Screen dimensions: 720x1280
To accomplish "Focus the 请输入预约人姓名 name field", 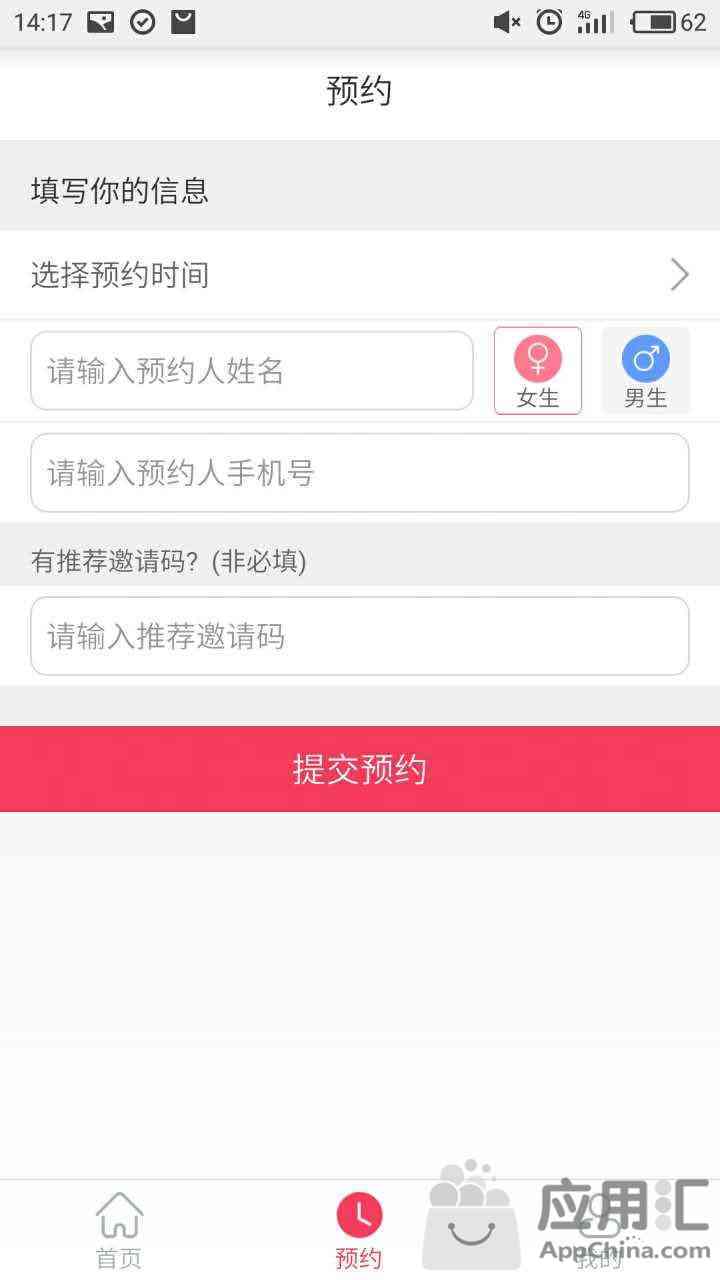I will pyautogui.click(x=252, y=371).
